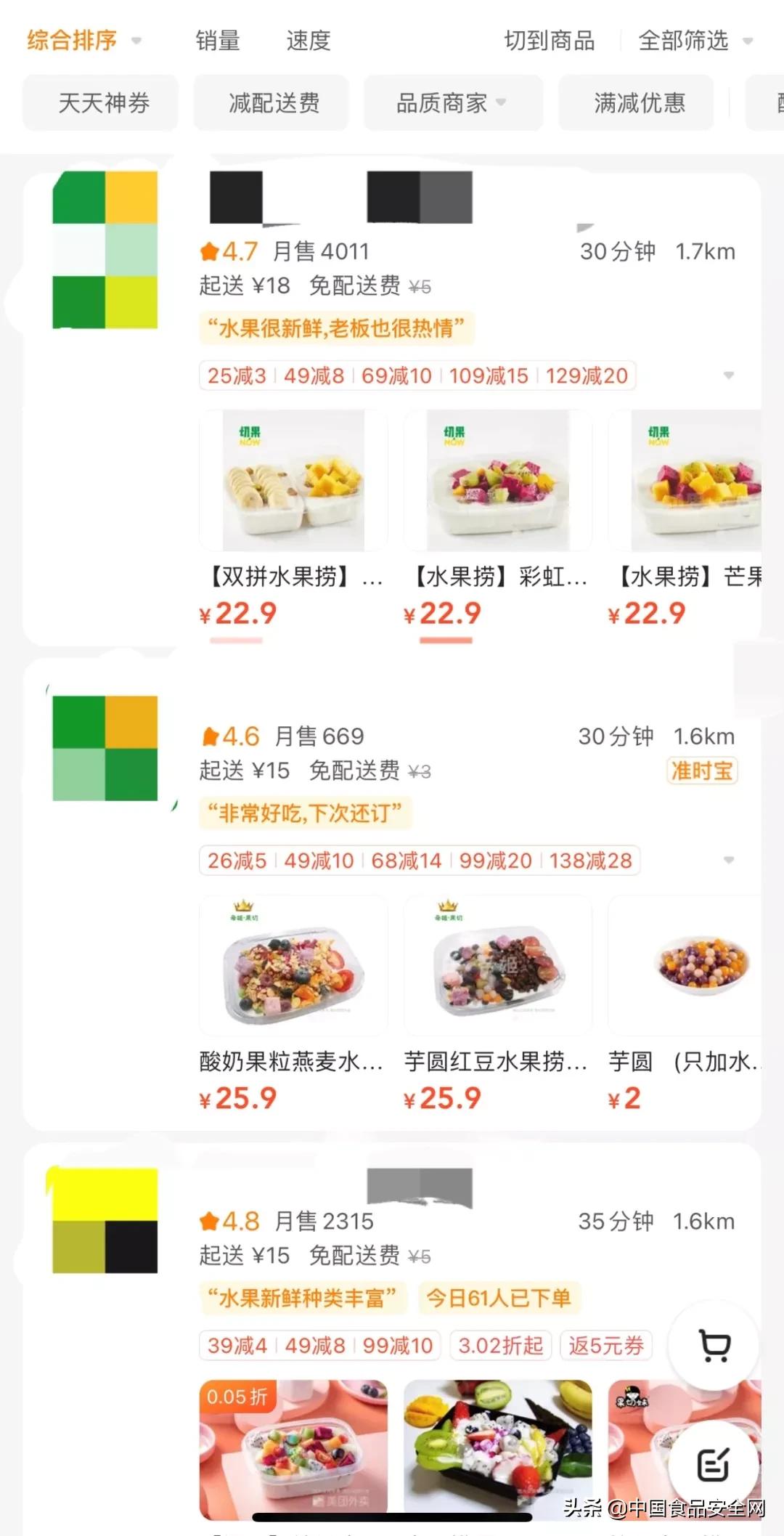
Task: Tap the star icon beside rating 4.7
Action: click(x=210, y=252)
